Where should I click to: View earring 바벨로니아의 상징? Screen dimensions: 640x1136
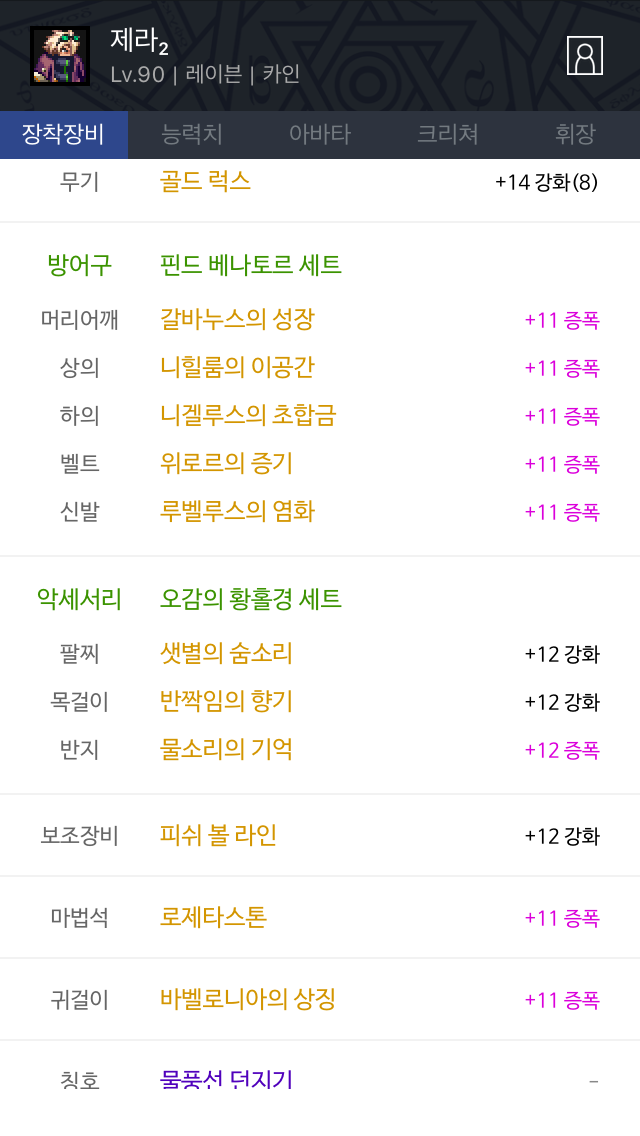(248, 999)
